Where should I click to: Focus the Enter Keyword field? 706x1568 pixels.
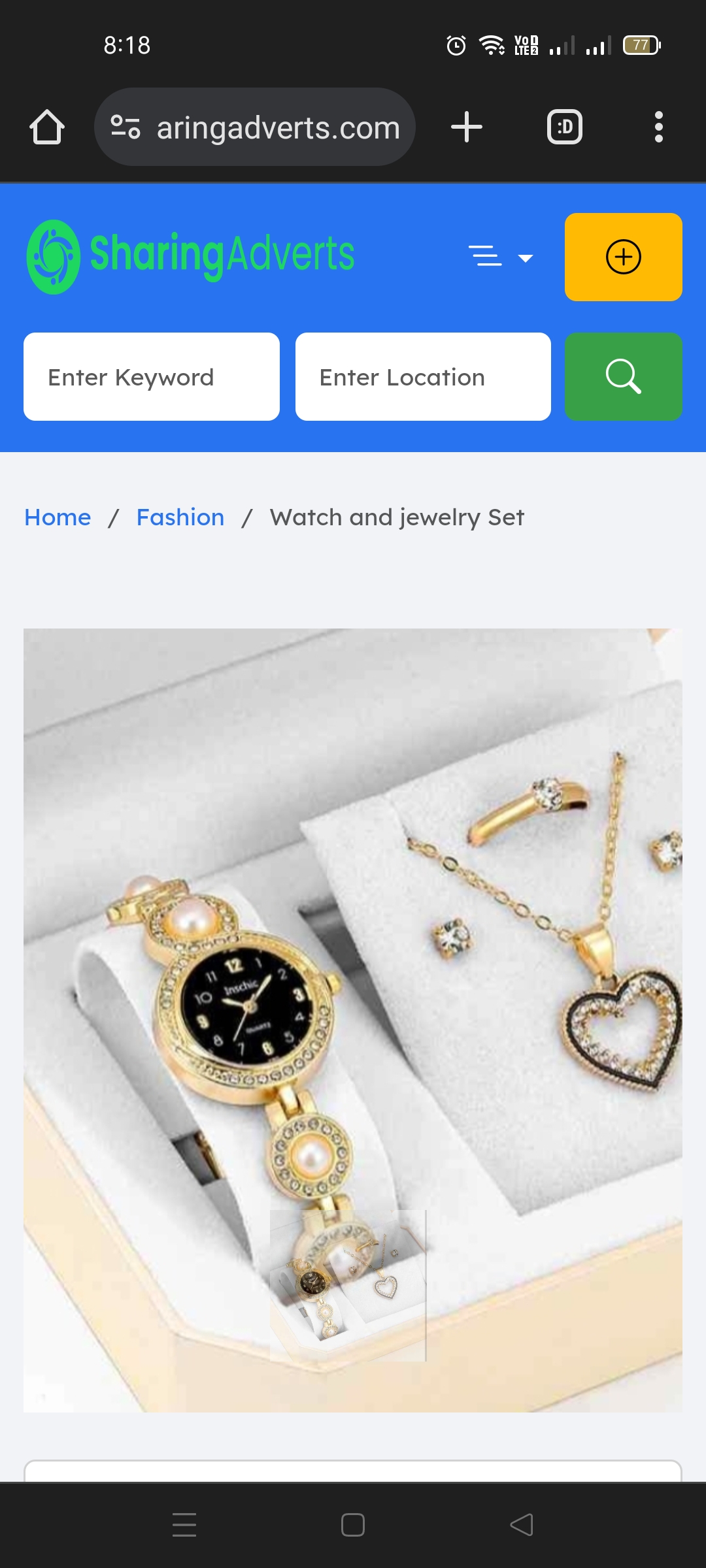coord(152,377)
